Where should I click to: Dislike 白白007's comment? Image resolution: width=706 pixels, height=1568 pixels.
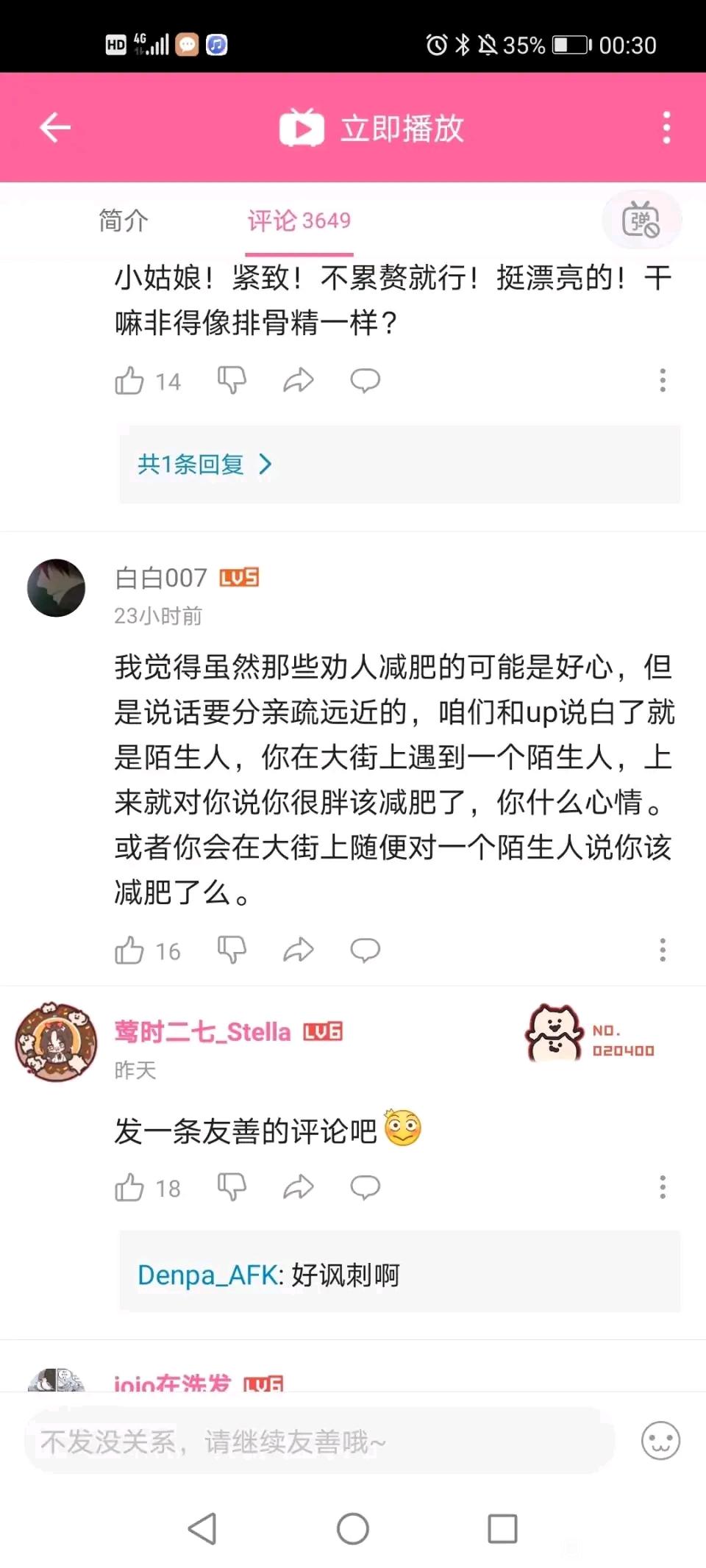(x=232, y=951)
